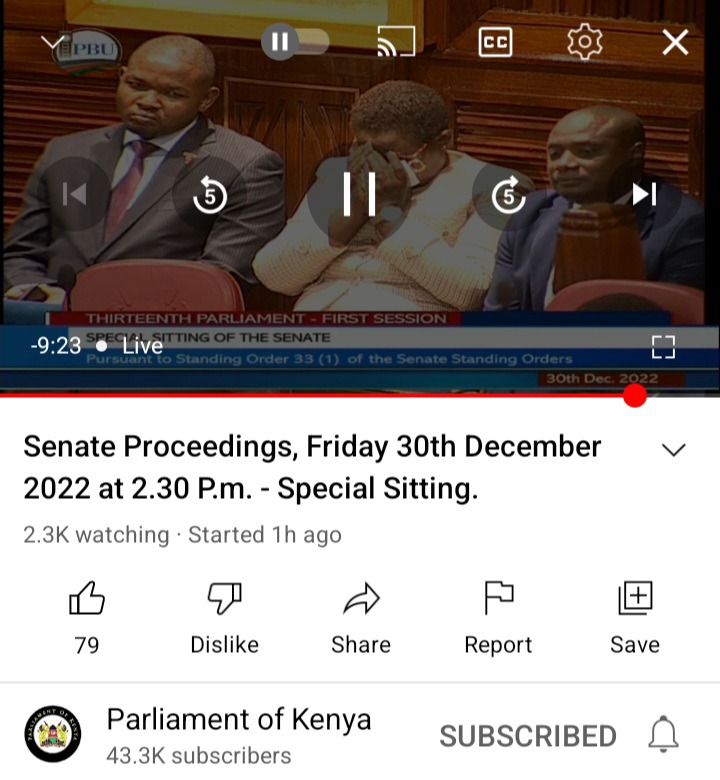The image size is (720, 780).
Task: Cast the video to a device
Action: (x=396, y=42)
